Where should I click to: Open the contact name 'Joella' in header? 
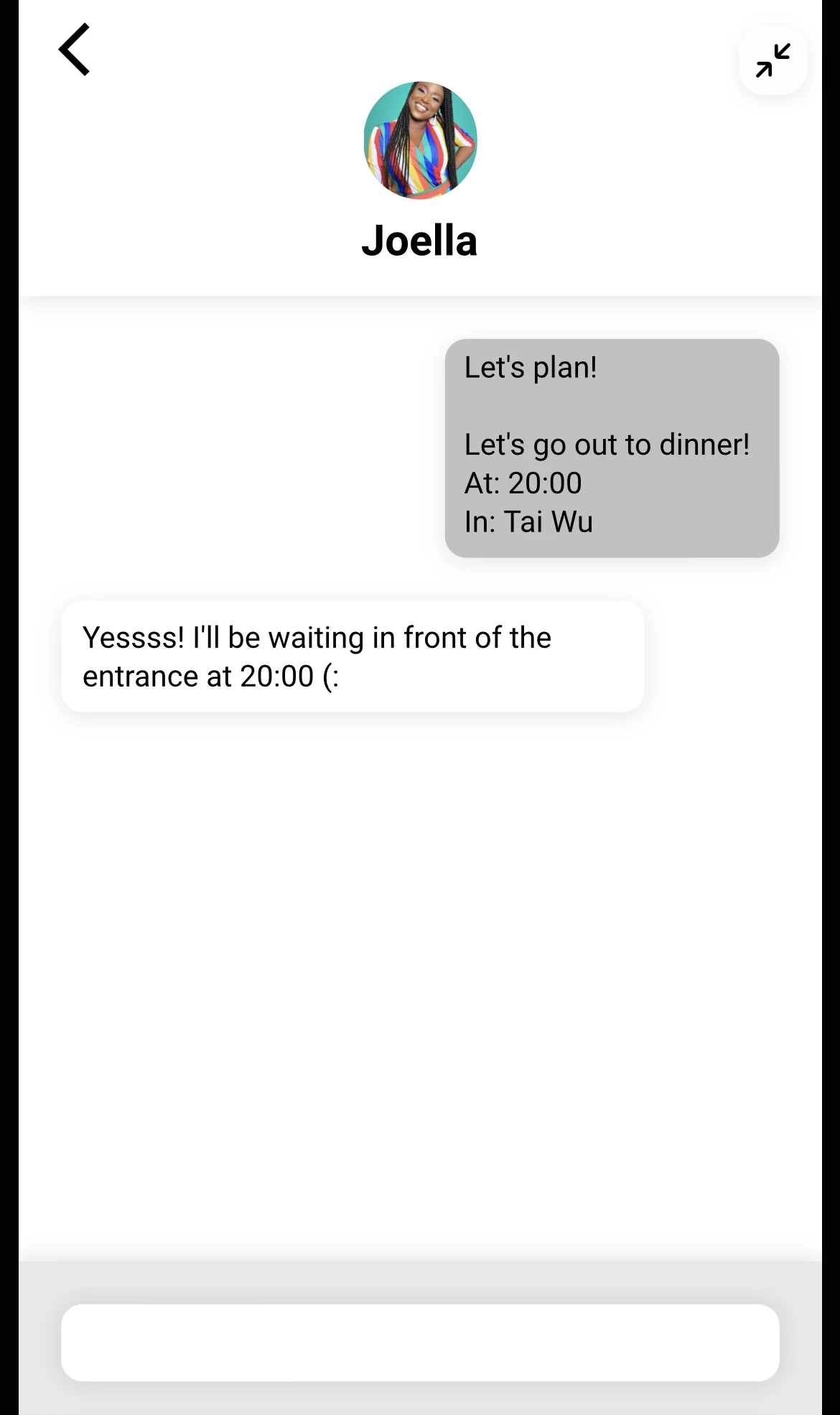pos(419,241)
